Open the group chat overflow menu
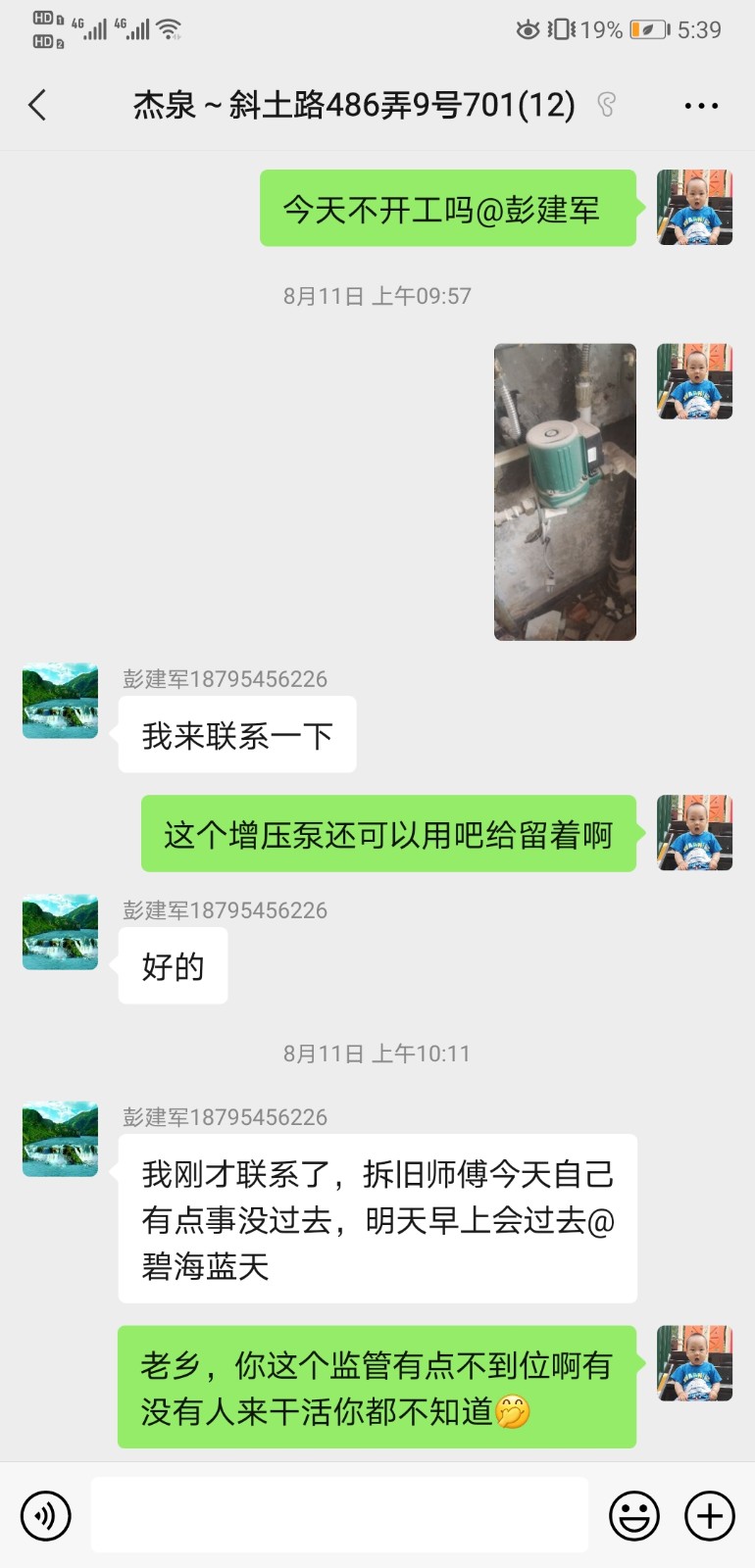755x1568 pixels. coord(701,106)
